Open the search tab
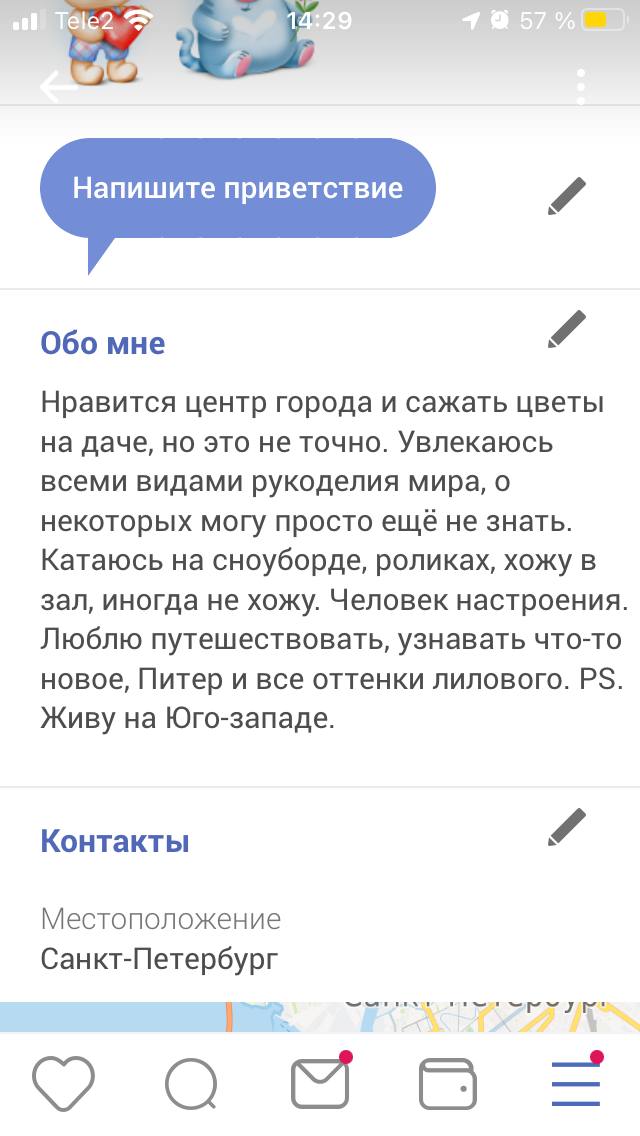This screenshot has height=1136, width=640. click(191, 1083)
